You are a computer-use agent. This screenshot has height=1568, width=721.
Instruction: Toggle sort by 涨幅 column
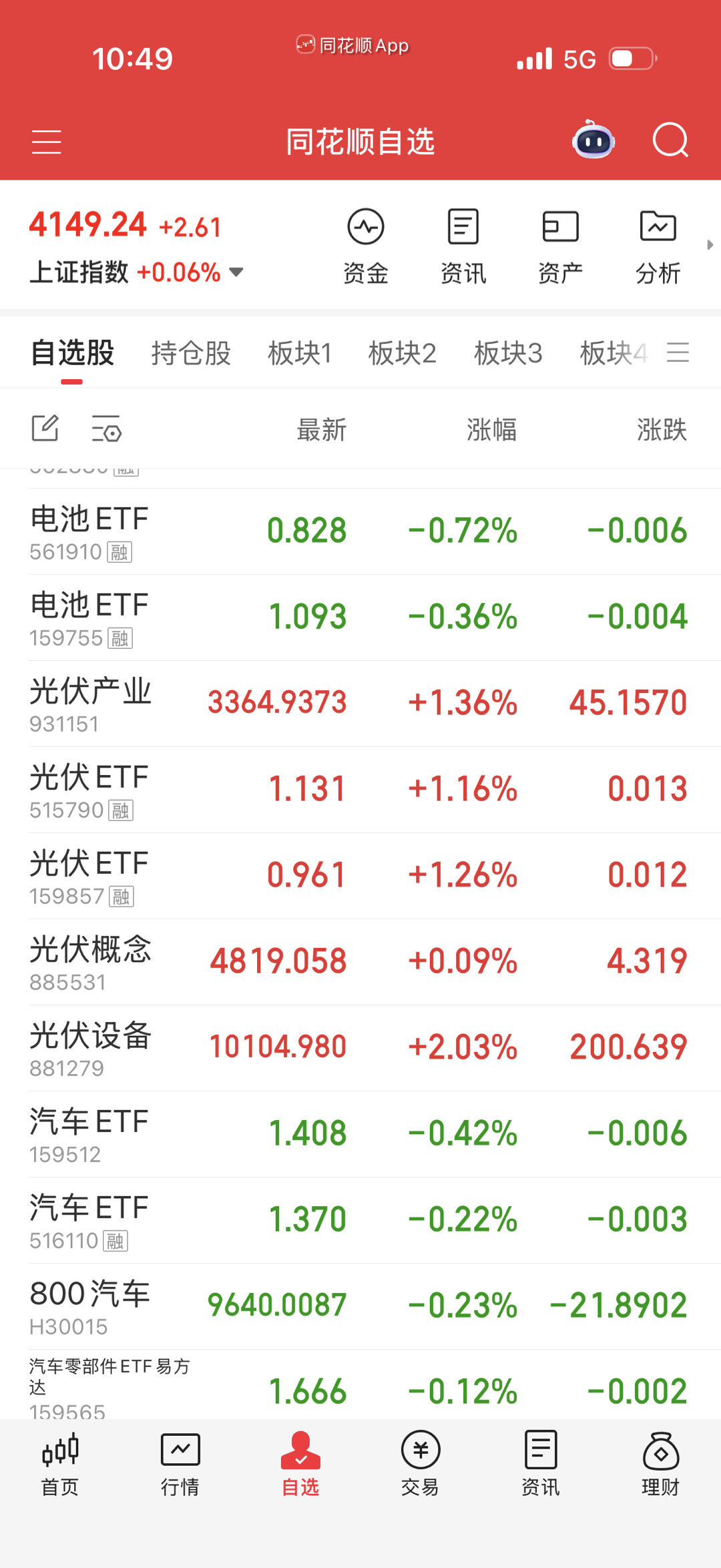click(x=492, y=430)
